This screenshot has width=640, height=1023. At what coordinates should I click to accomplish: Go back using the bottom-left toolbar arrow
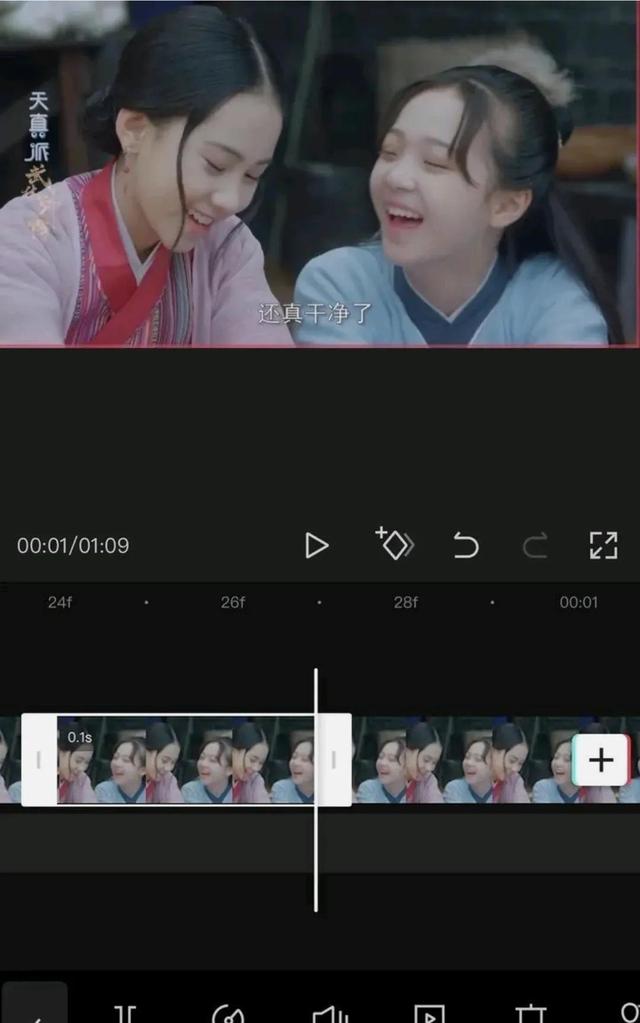tap(35, 1010)
